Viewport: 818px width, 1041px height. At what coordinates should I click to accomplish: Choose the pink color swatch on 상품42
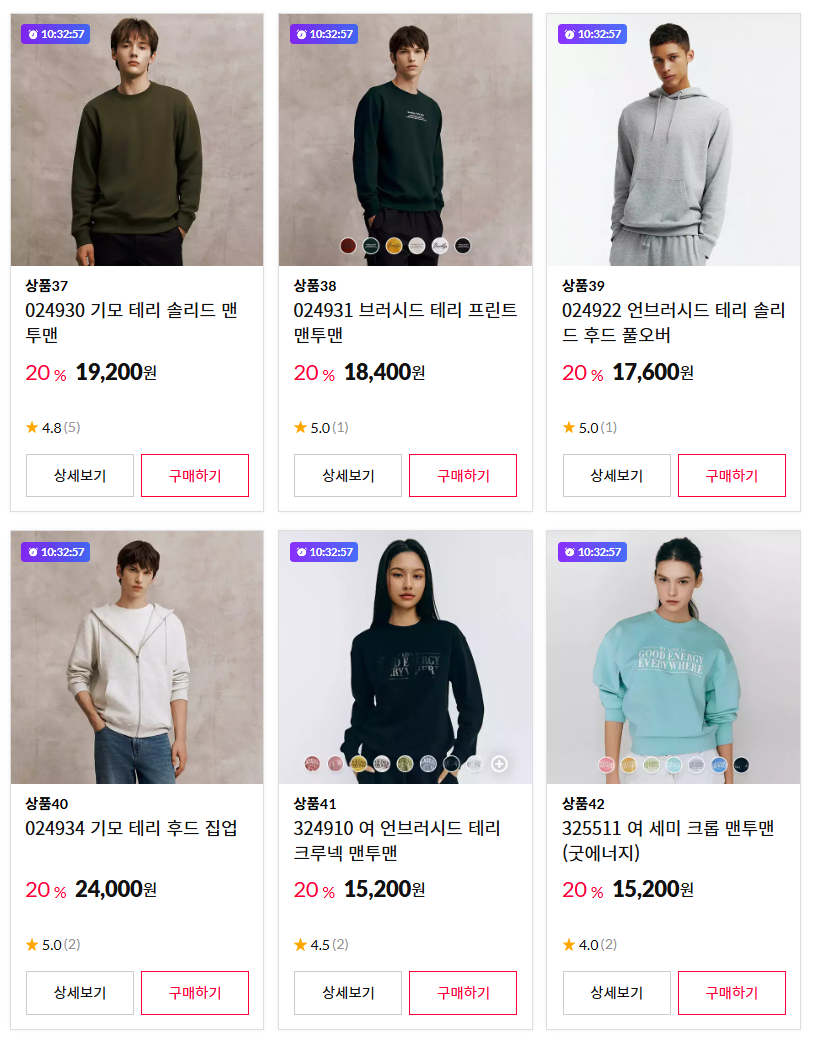coord(607,765)
